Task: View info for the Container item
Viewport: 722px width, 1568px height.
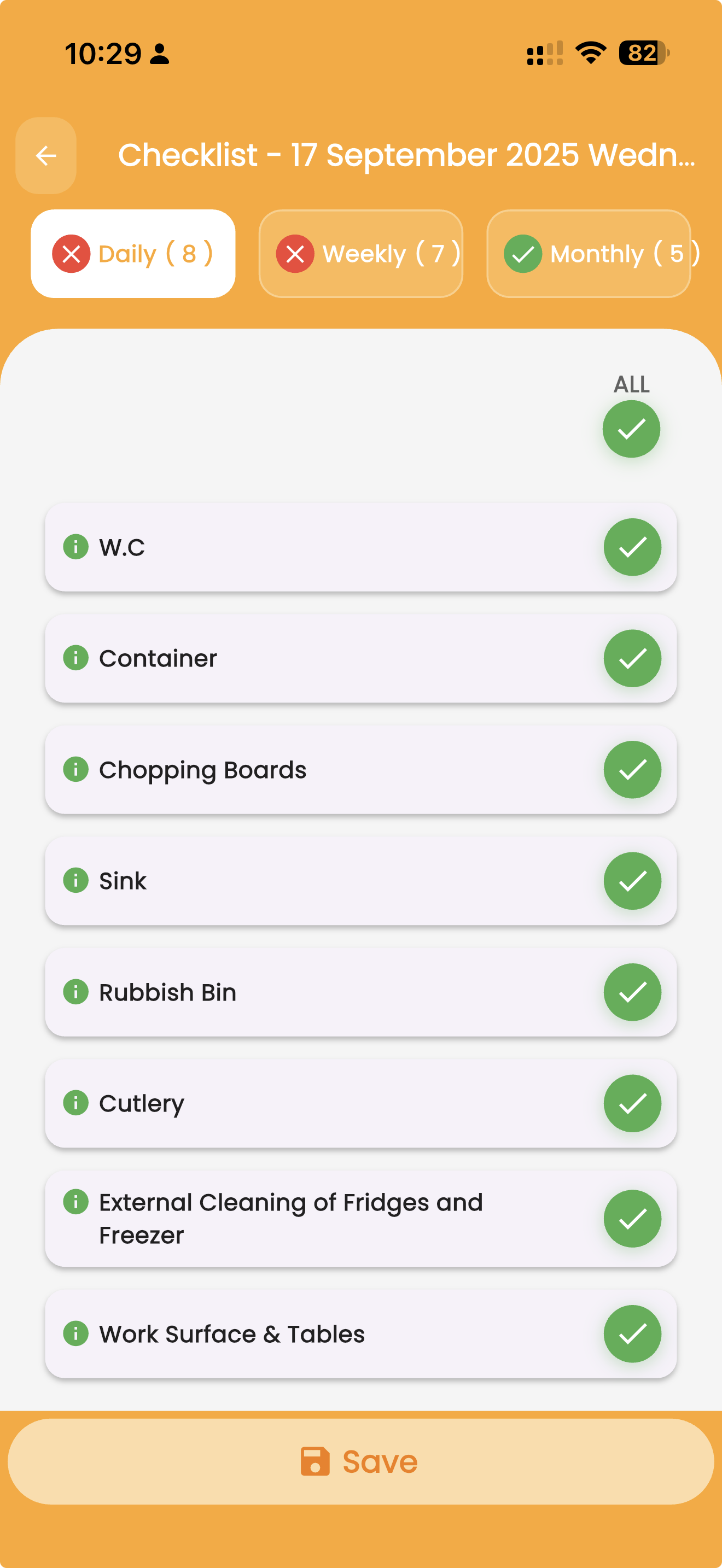Action: (x=75, y=658)
